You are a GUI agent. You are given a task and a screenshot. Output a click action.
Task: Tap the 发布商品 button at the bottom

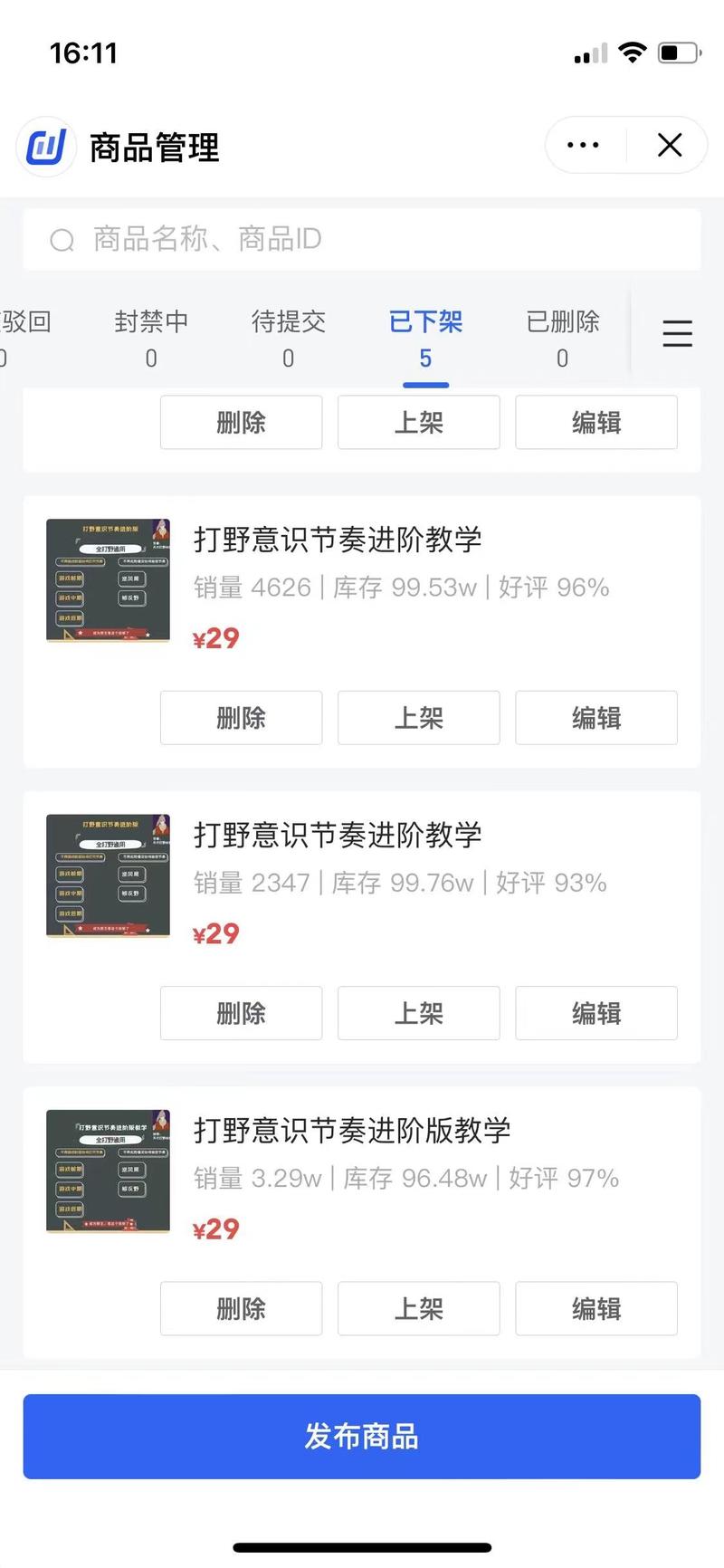pos(362,1437)
